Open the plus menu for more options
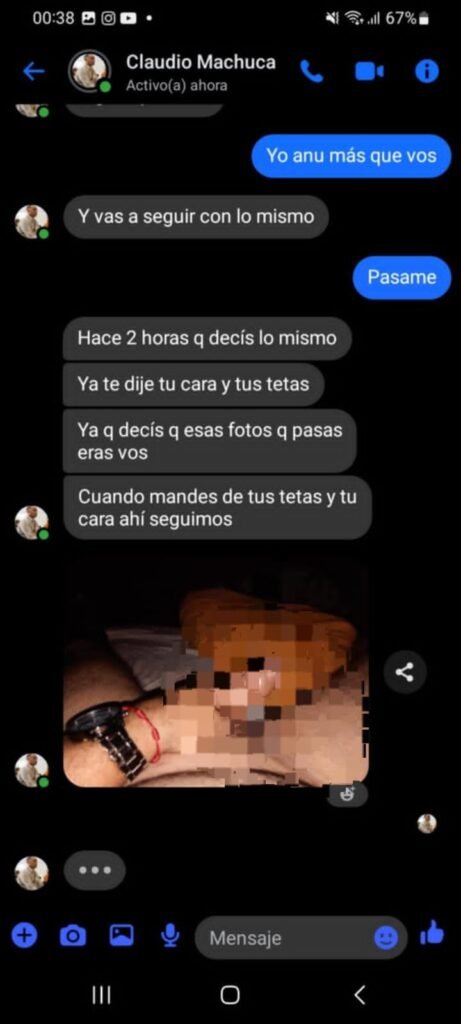The image size is (461, 1024). (x=25, y=936)
